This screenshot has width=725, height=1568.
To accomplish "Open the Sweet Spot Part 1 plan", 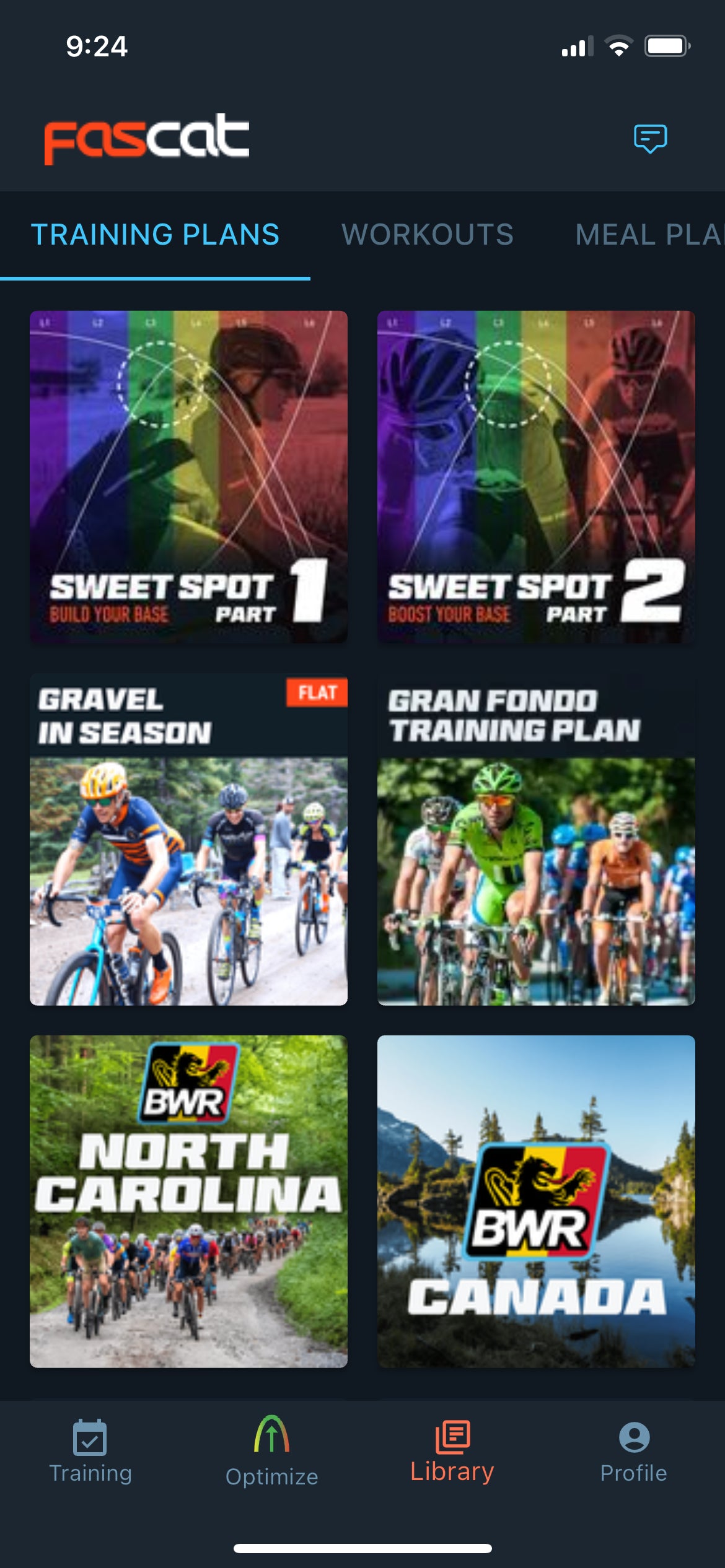I will (x=189, y=477).
